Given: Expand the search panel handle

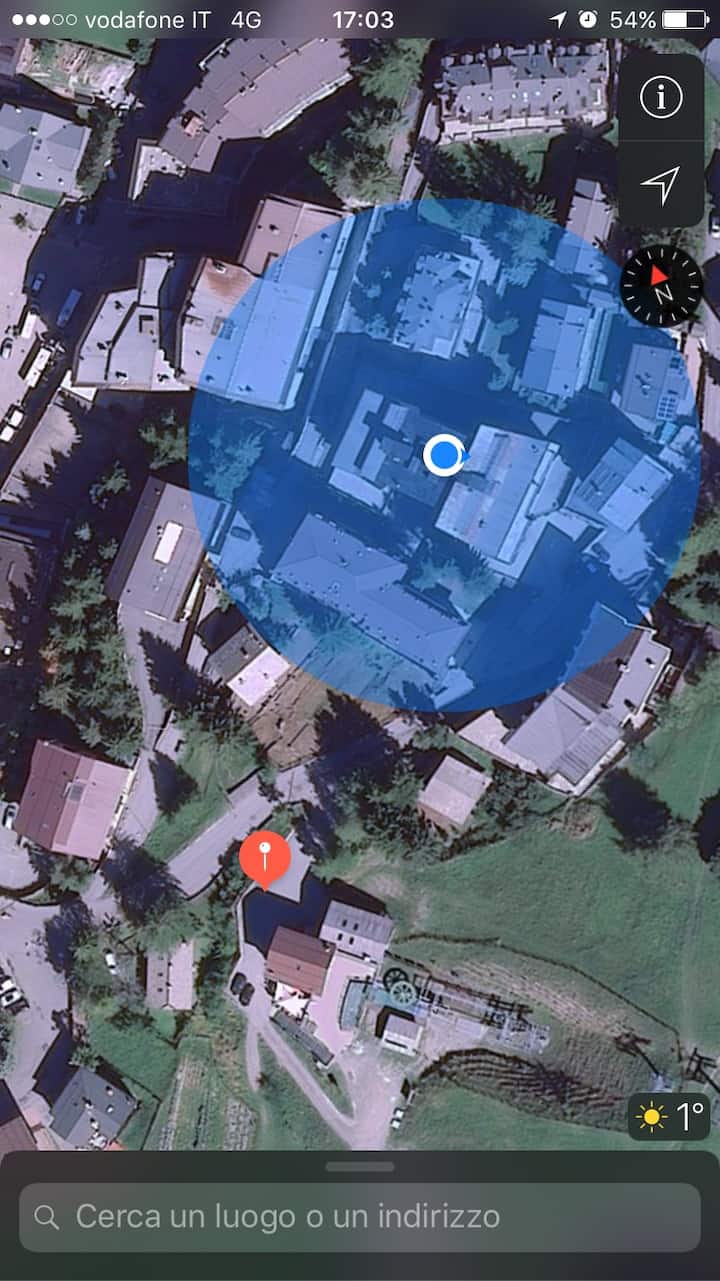Looking at the screenshot, I should pos(360,1166).
